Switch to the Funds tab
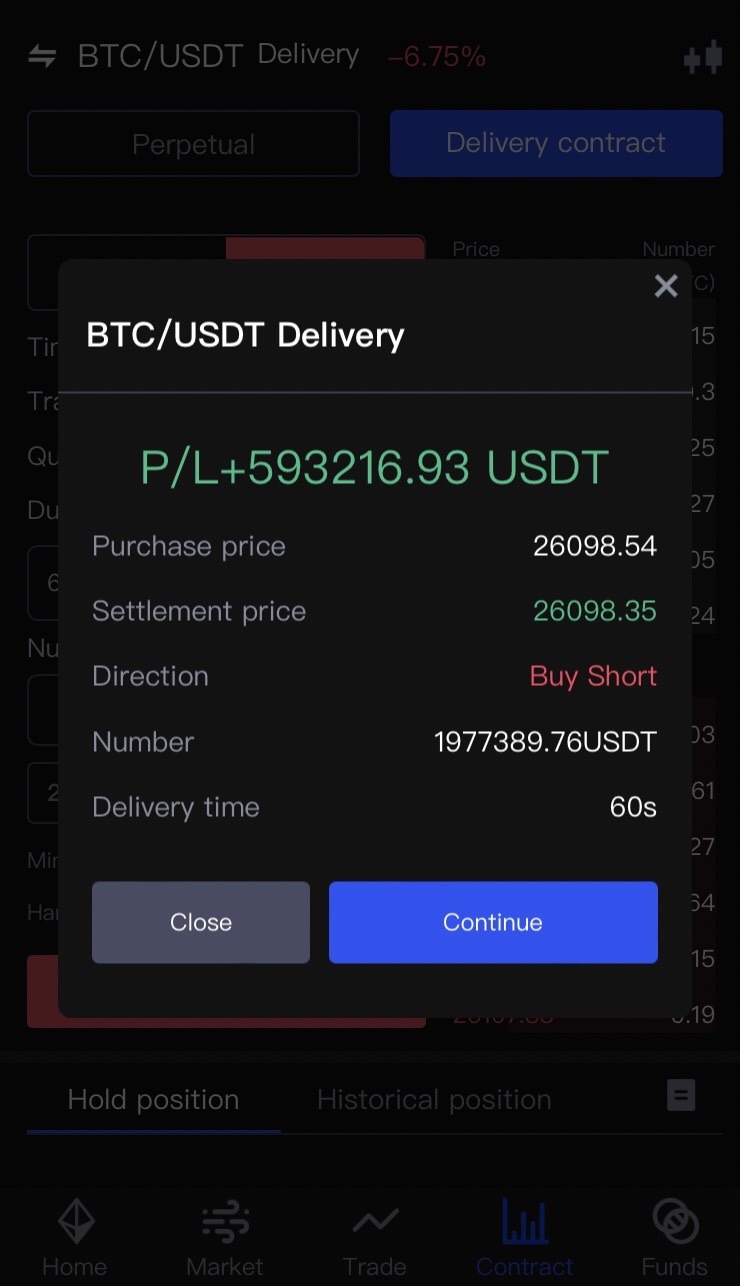The height and width of the screenshot is (1286, 740). pos(675,1240)
